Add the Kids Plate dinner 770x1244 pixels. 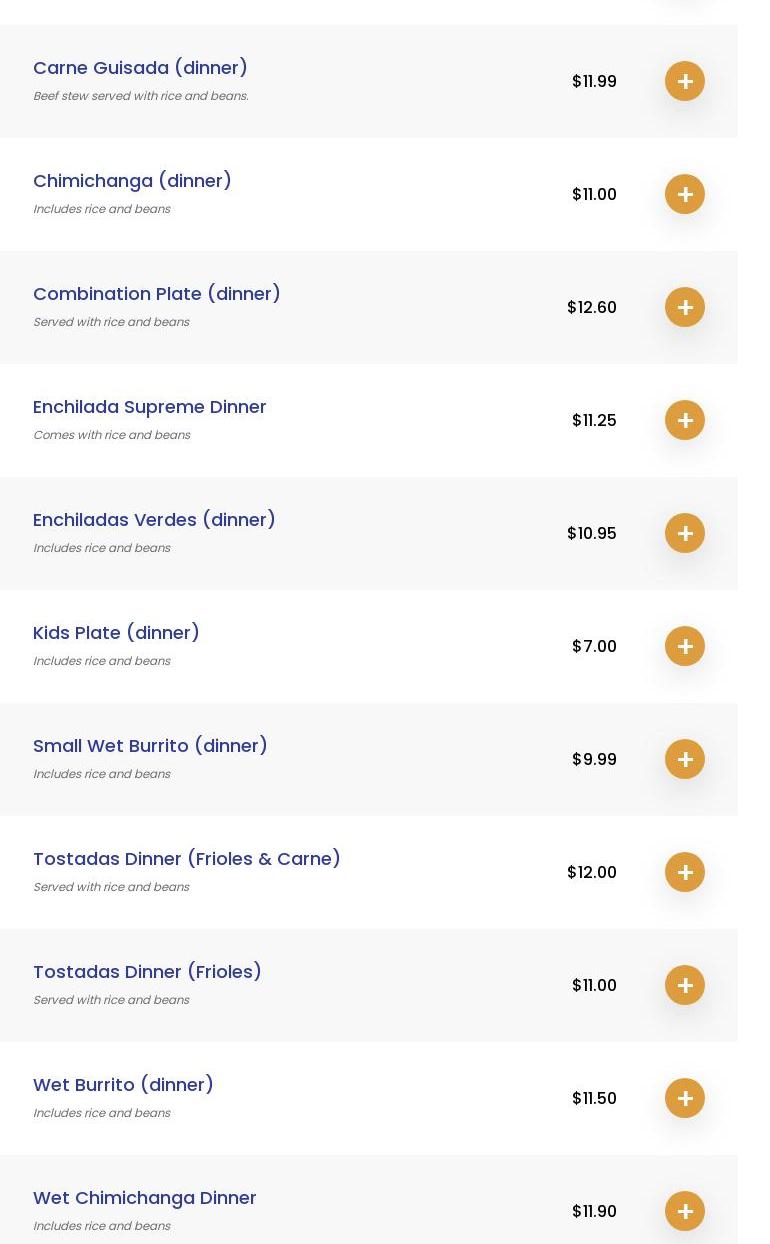(x=685, y=646)
